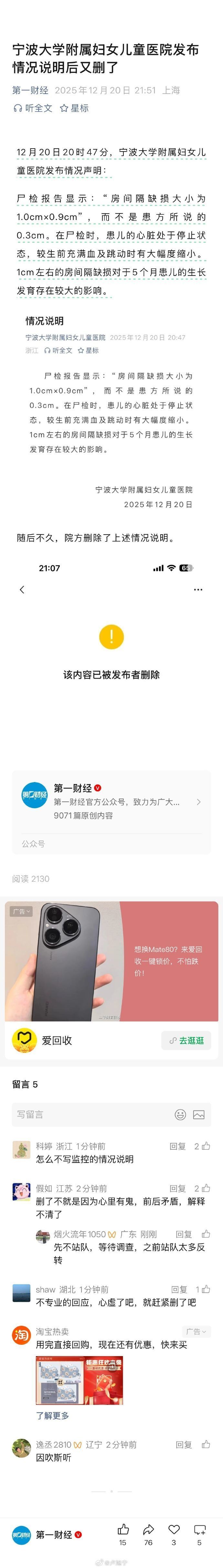This screenshot has width=223, height=1568.
Task: Attach an image to the comment
Action: (199, 1114)
